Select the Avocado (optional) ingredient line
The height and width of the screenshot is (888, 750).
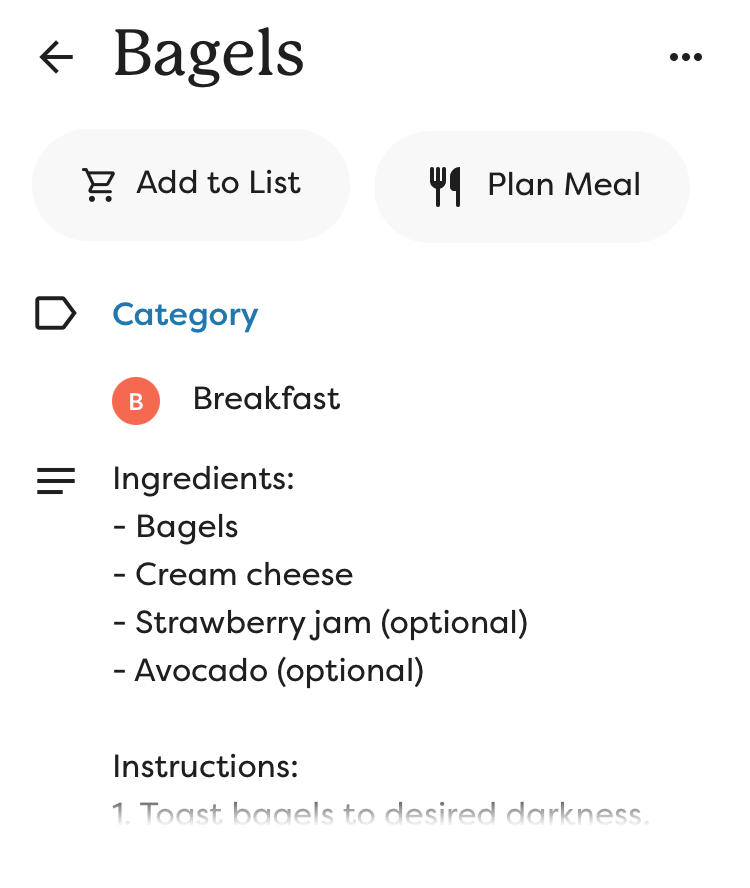click(x=268, y=670)
